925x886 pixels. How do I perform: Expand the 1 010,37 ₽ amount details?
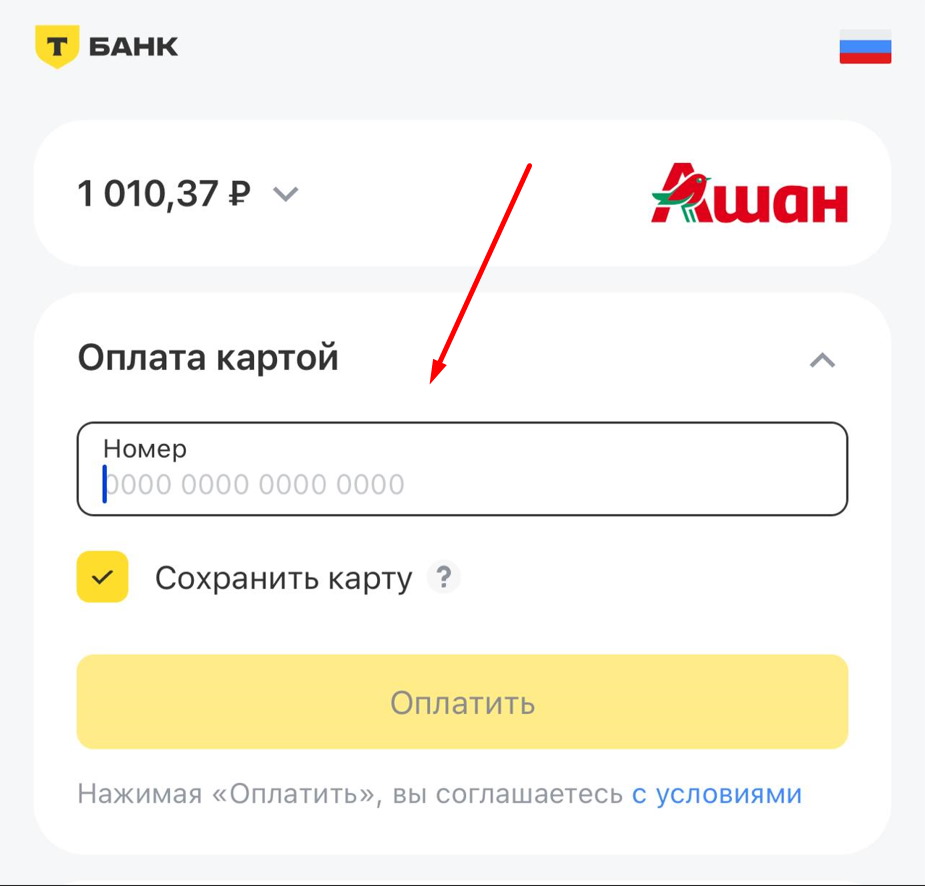[x=286, y=194]
